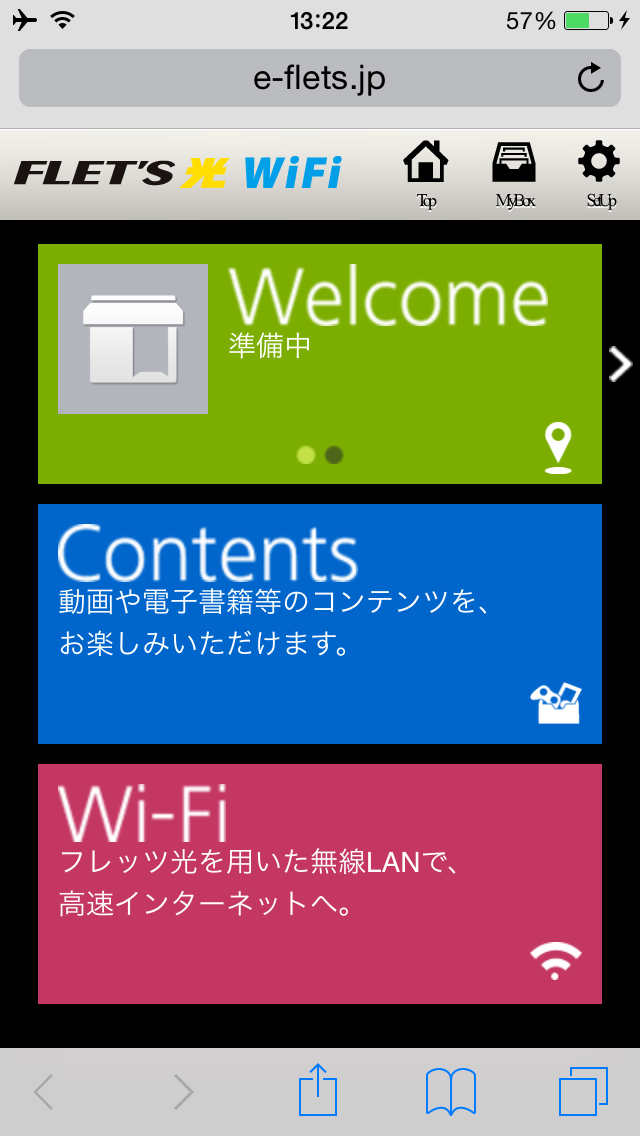Share this page from Safari toolbar

point(318,1091)
